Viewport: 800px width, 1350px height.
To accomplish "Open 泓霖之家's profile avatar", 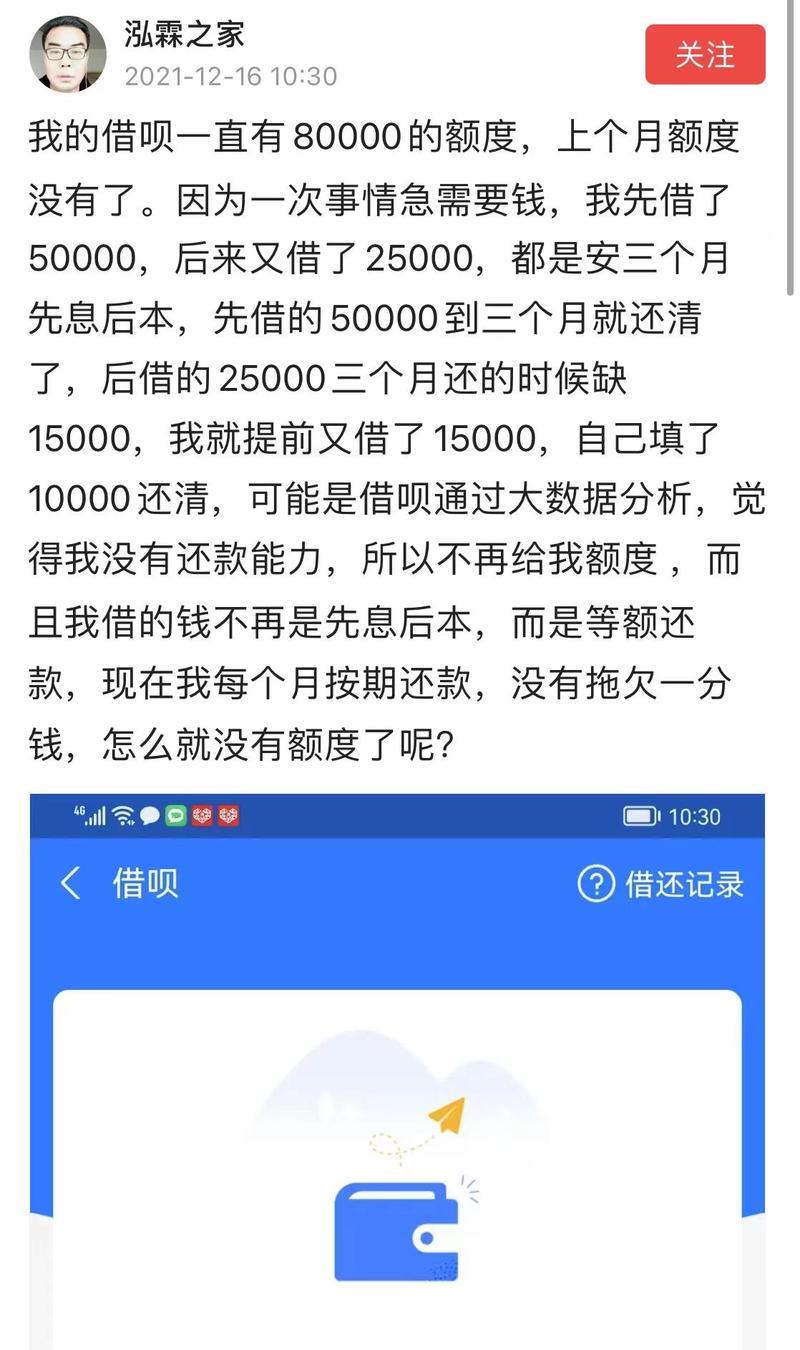I will [x=67, y=54].
